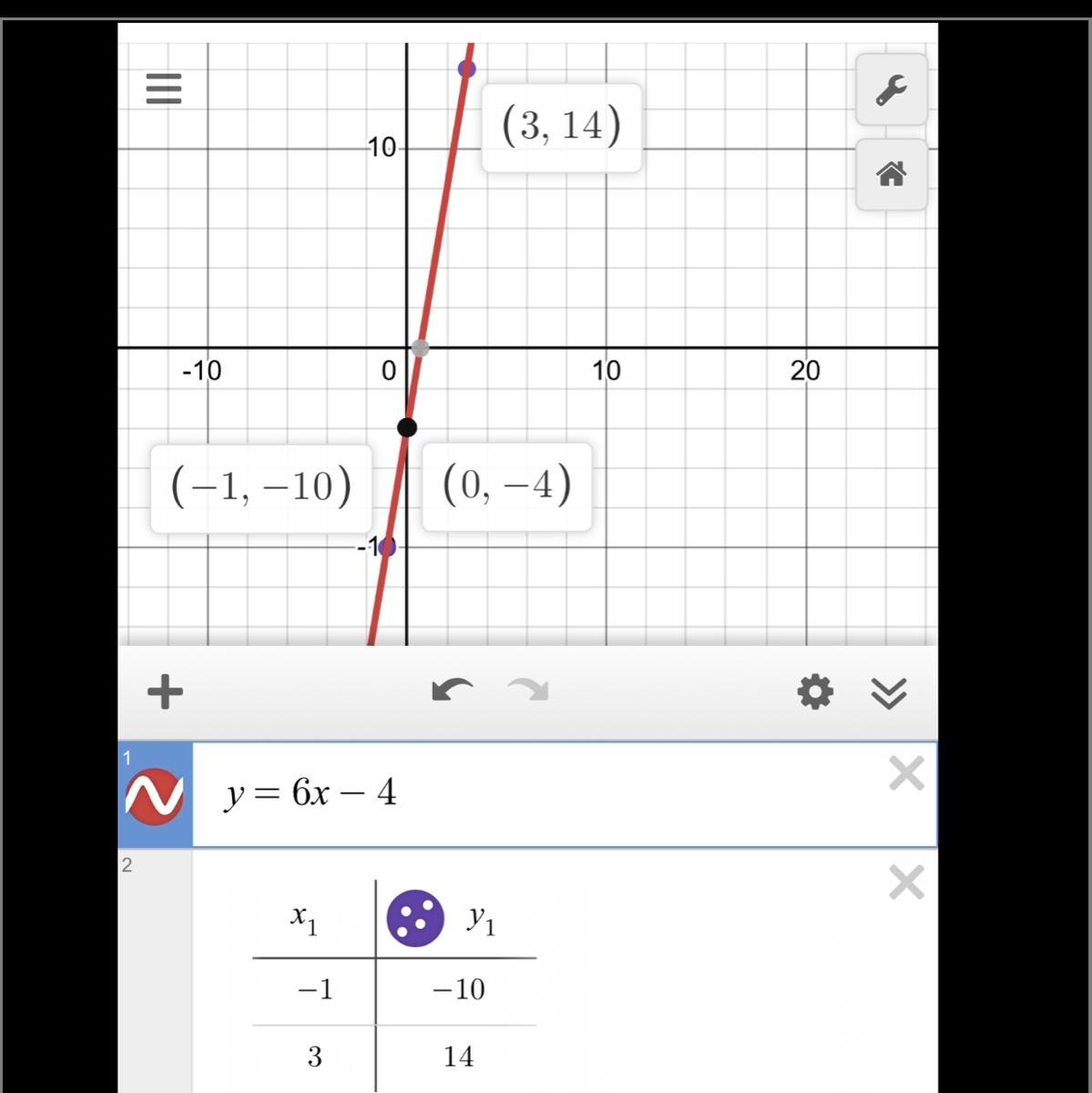The image size is (1092, 1093).
Task: Collapse the expression list
Action: click(889, 694)
